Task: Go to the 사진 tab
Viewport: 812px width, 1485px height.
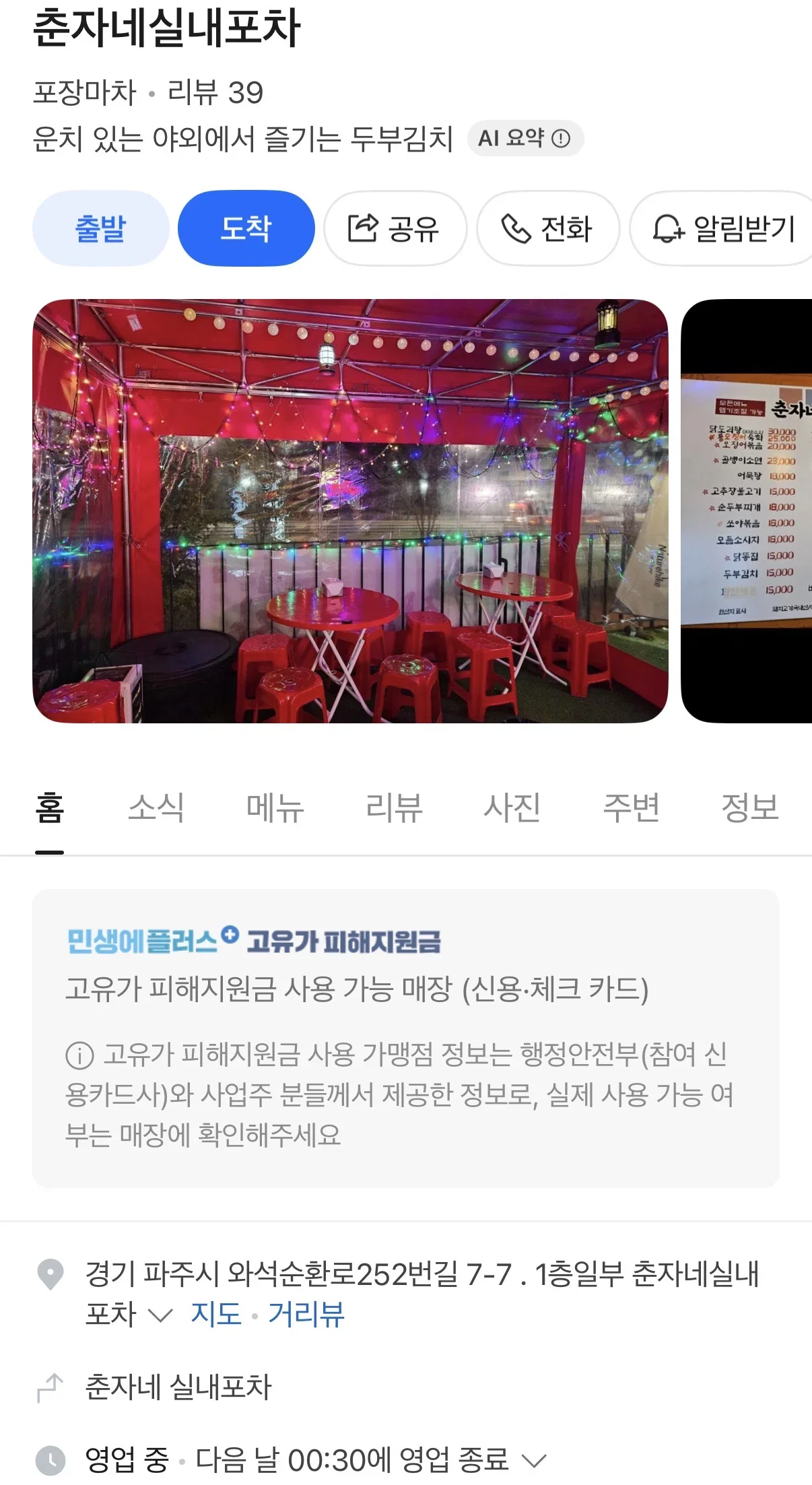Action: point(512,807)
